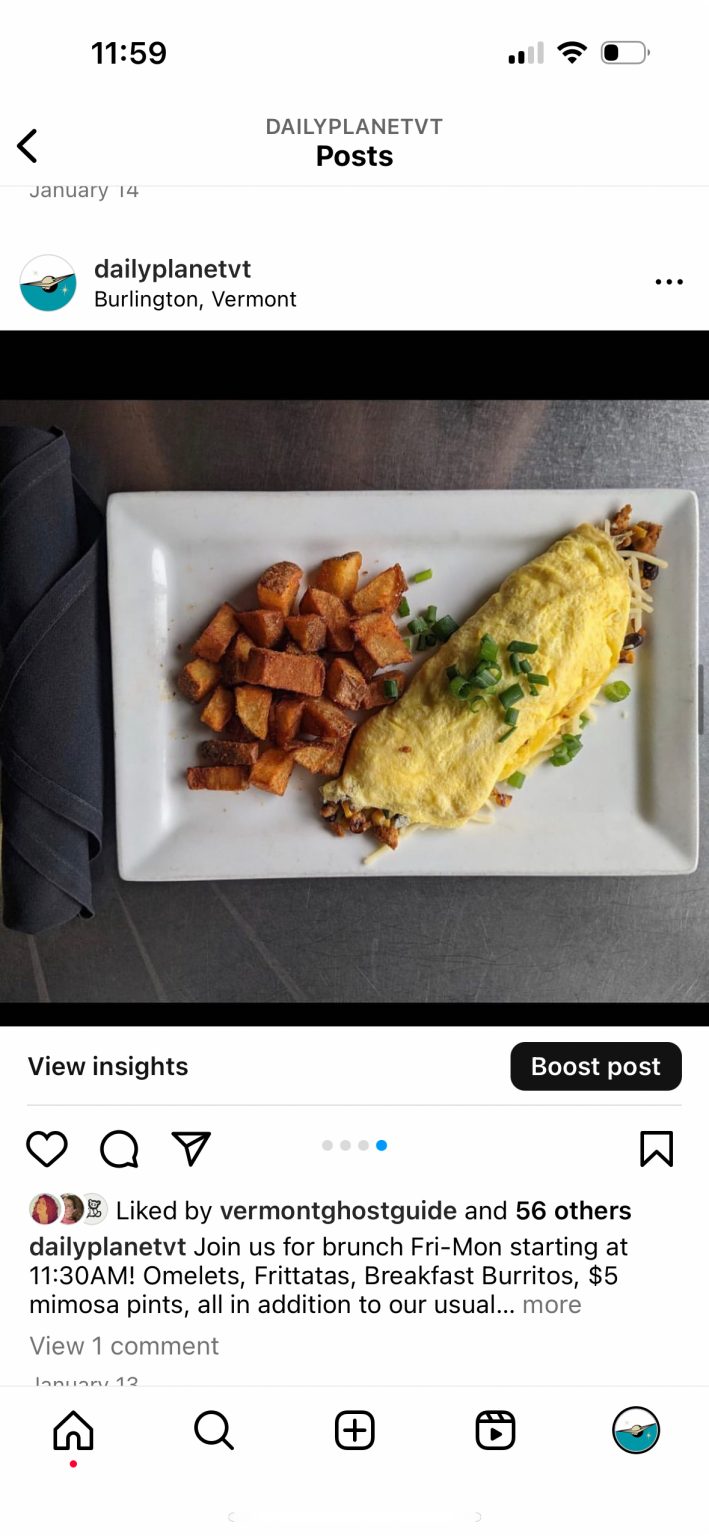Switch to the Reels tab
Viewport: 709px width, 1536px height.
coord(495,1431)
